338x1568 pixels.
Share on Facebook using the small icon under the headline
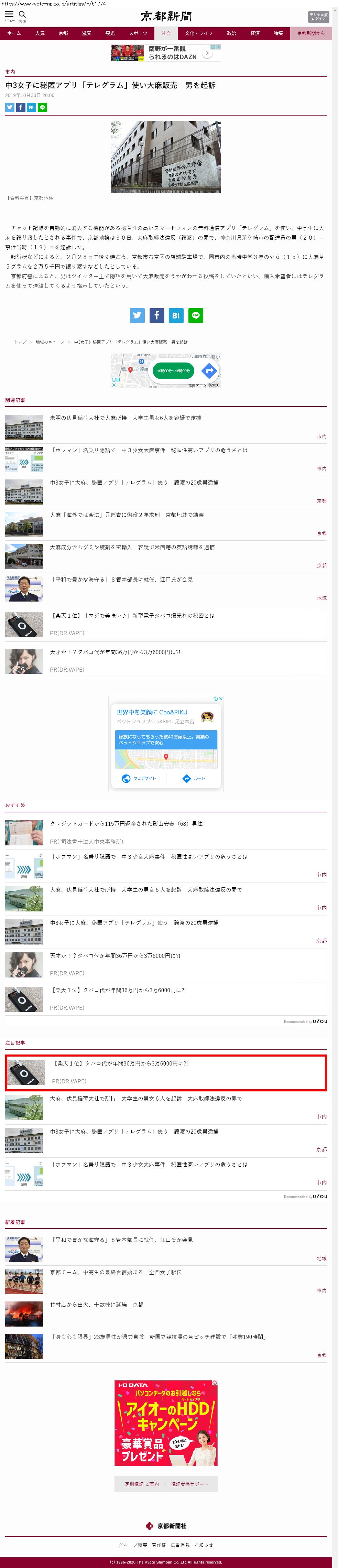click(20, 108)
